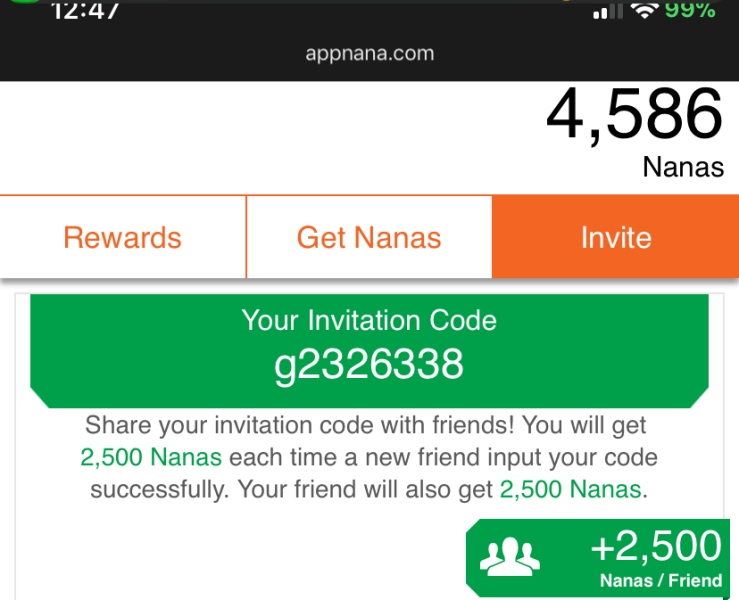Tap the appnana.com address bar
This screenshot has height=600, width=739.
pyautogui.click(x=369, y=53)
